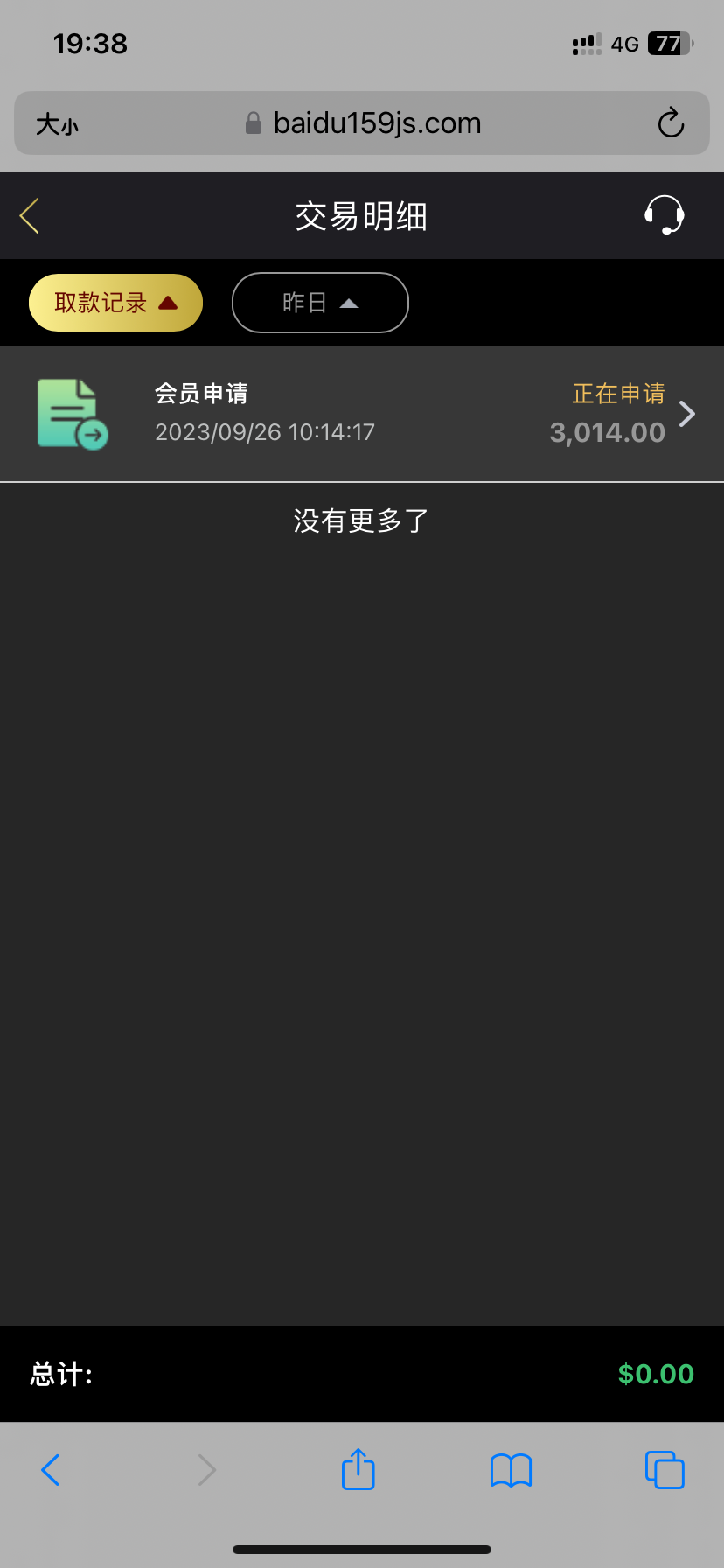This screenshot has width=724, height=1568.
Task: Open Safari bookmarks
Action: (511, 1470)
